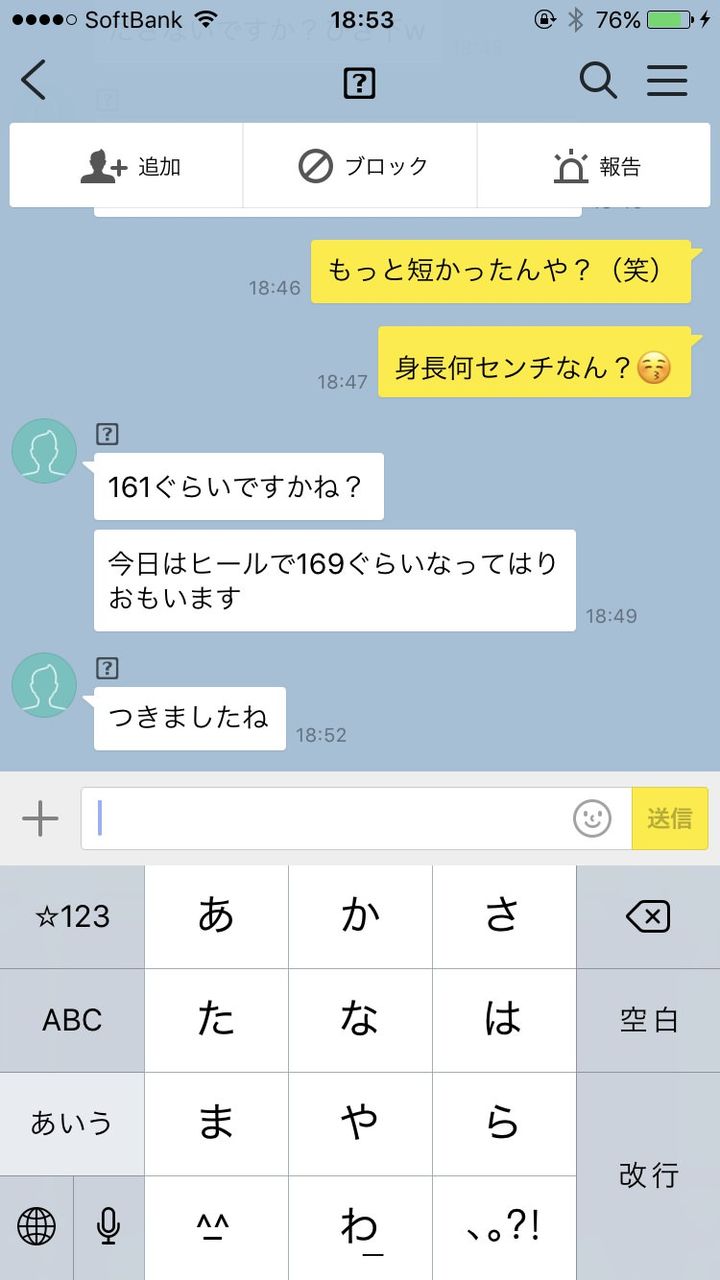Go back from this chat
Viewport: 720px width, 1280px height.
[x=34, y=80]
